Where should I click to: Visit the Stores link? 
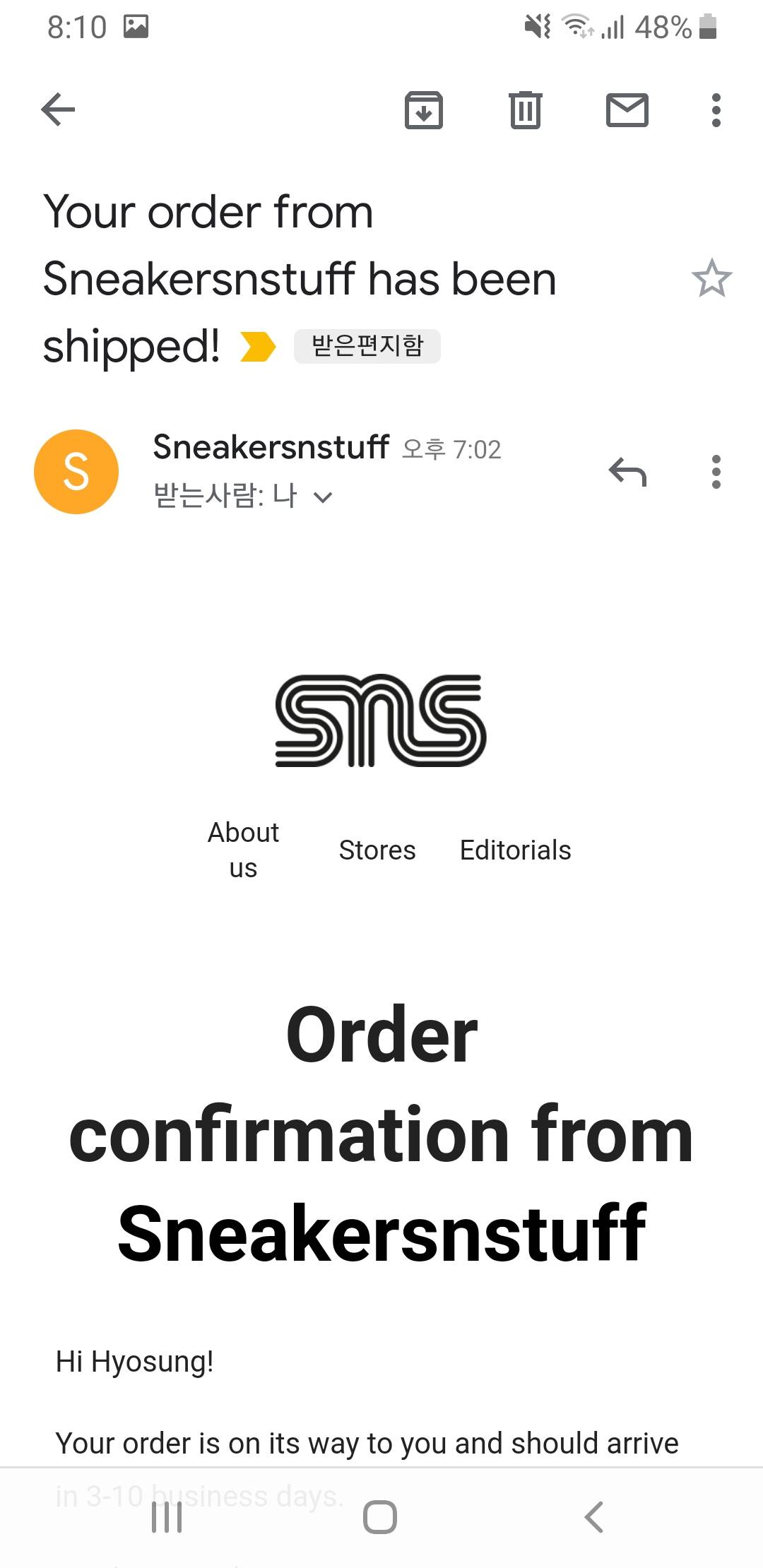[377, 850]
